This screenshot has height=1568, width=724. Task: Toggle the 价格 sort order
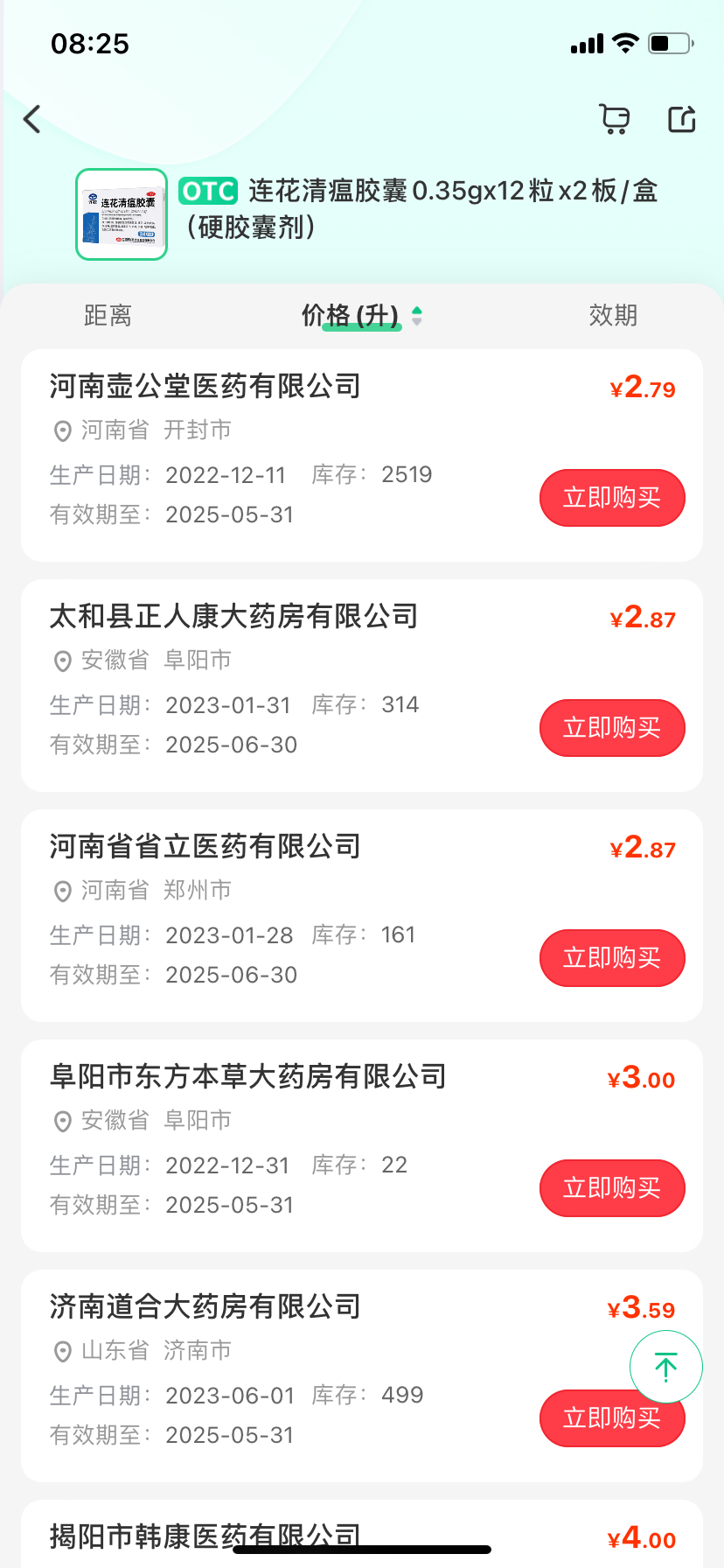coord(361,315)
